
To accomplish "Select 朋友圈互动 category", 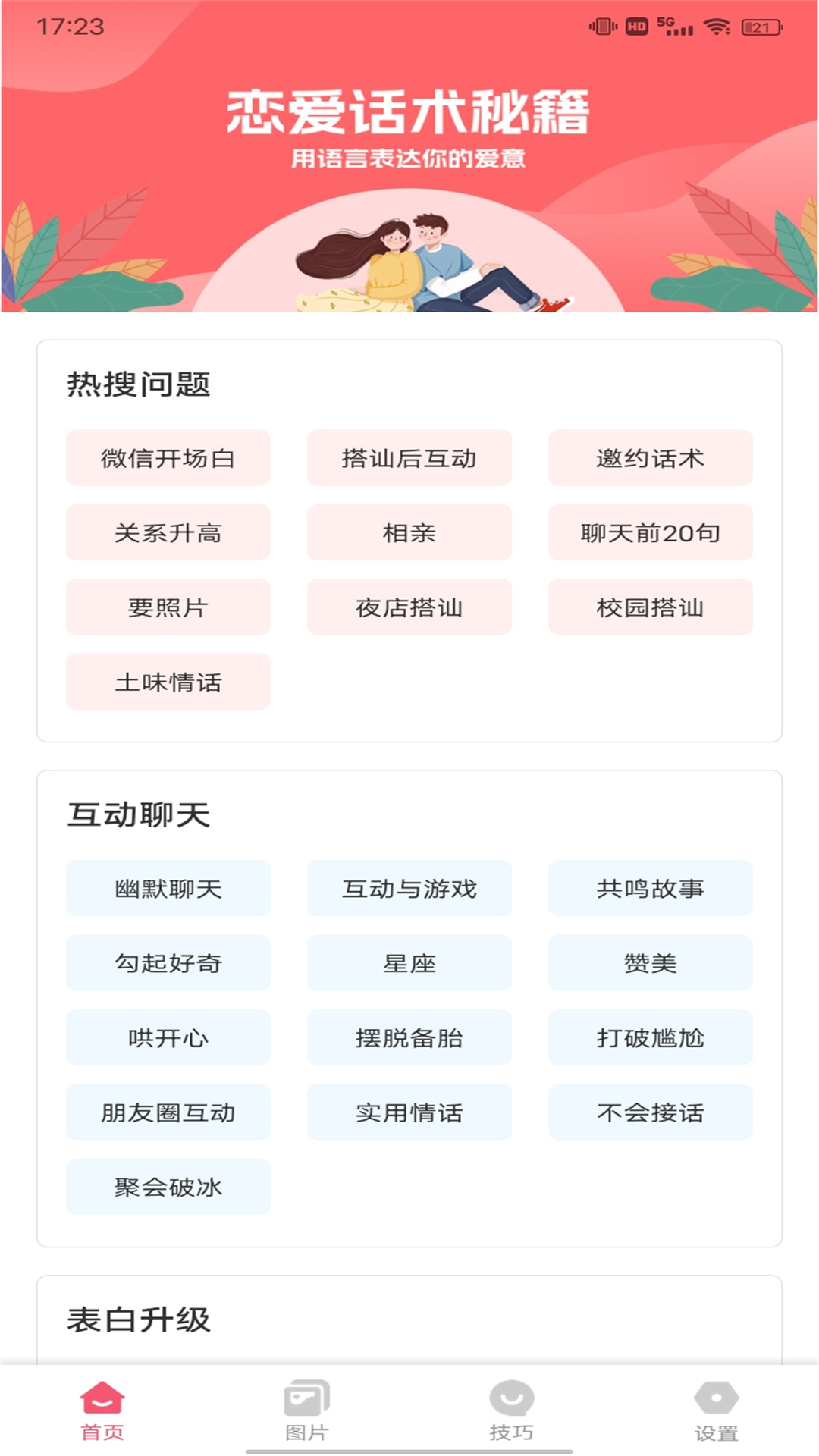I will coord(168,1112).
